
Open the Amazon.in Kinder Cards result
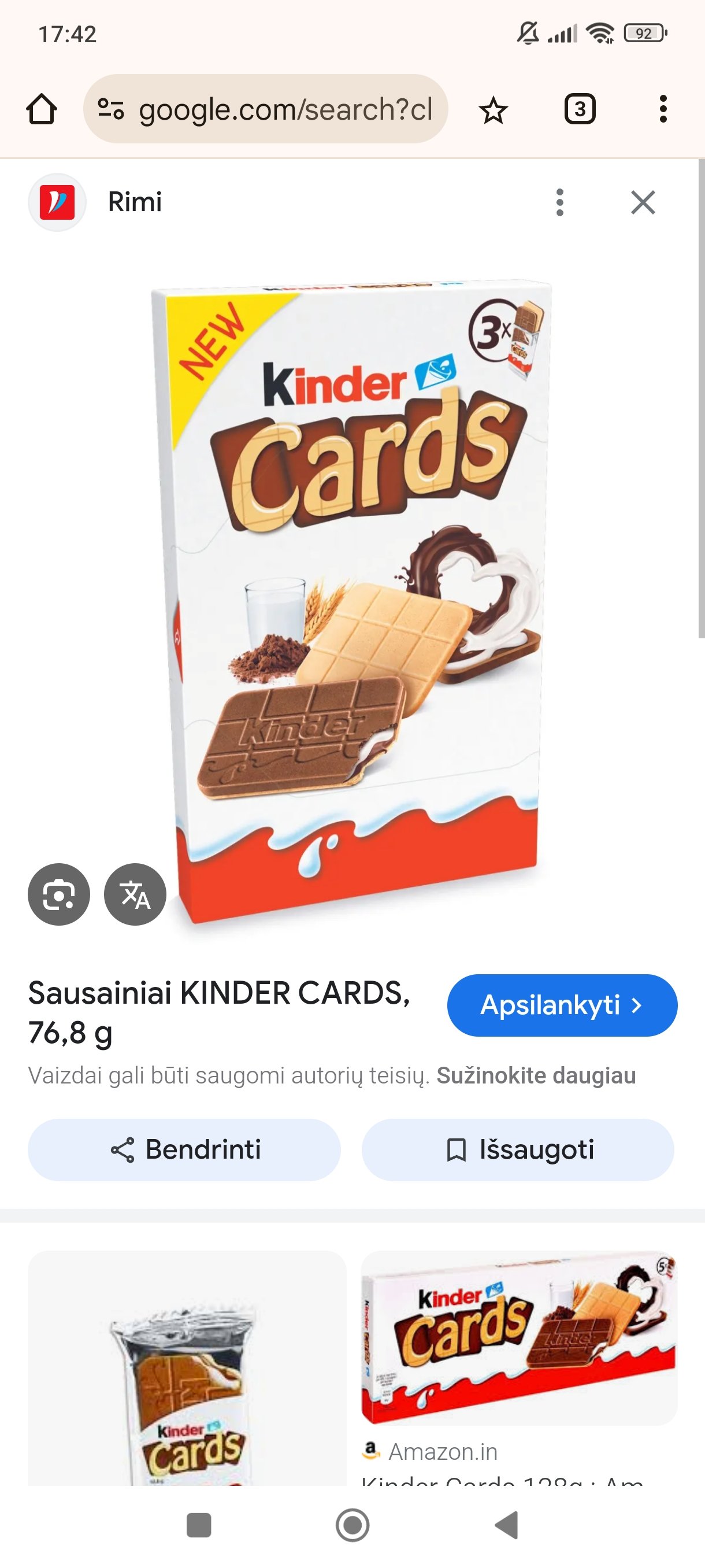[519, 1368]
